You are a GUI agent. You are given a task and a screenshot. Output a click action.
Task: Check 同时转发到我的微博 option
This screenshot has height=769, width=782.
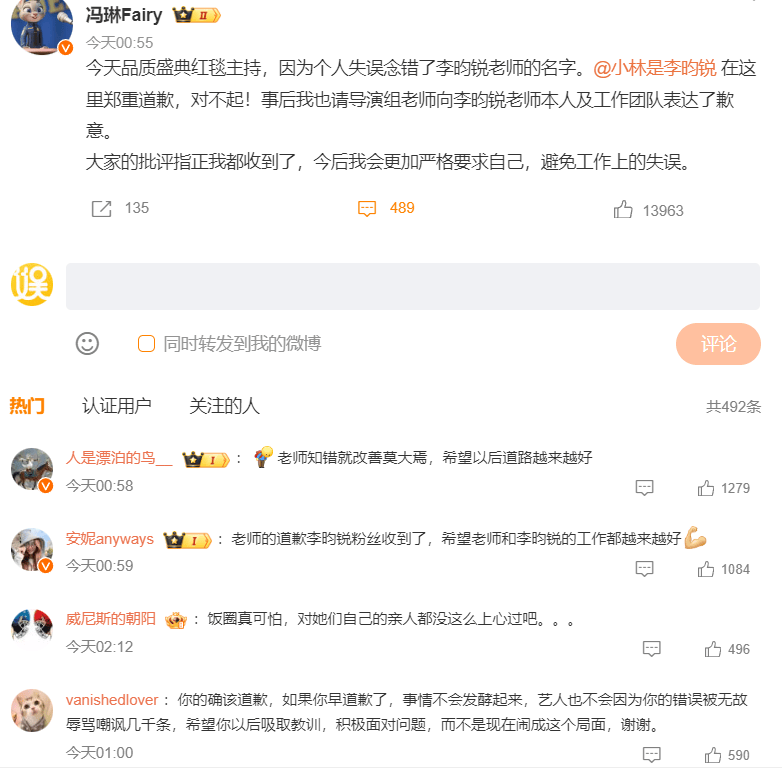coord(146,344)
